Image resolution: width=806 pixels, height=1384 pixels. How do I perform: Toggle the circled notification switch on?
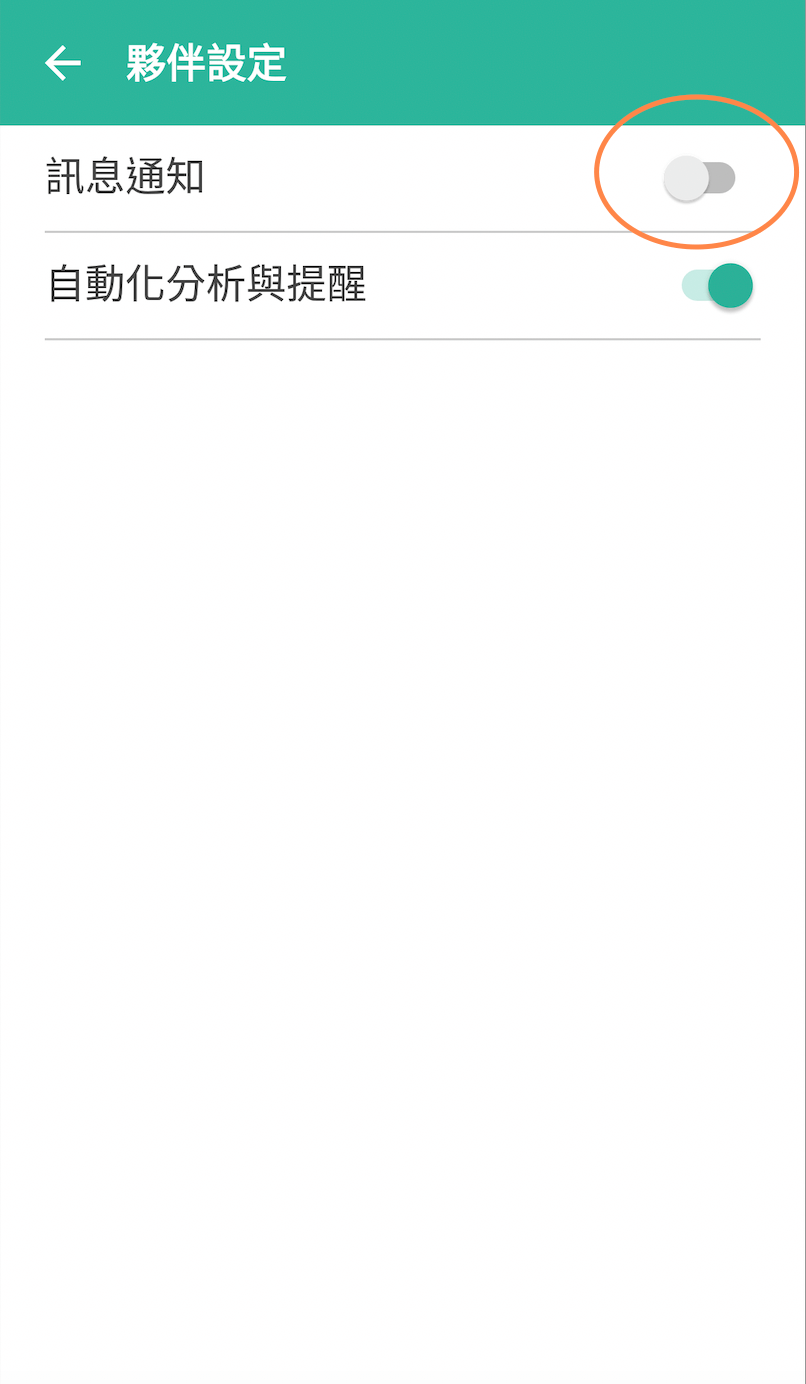point(700,177)
